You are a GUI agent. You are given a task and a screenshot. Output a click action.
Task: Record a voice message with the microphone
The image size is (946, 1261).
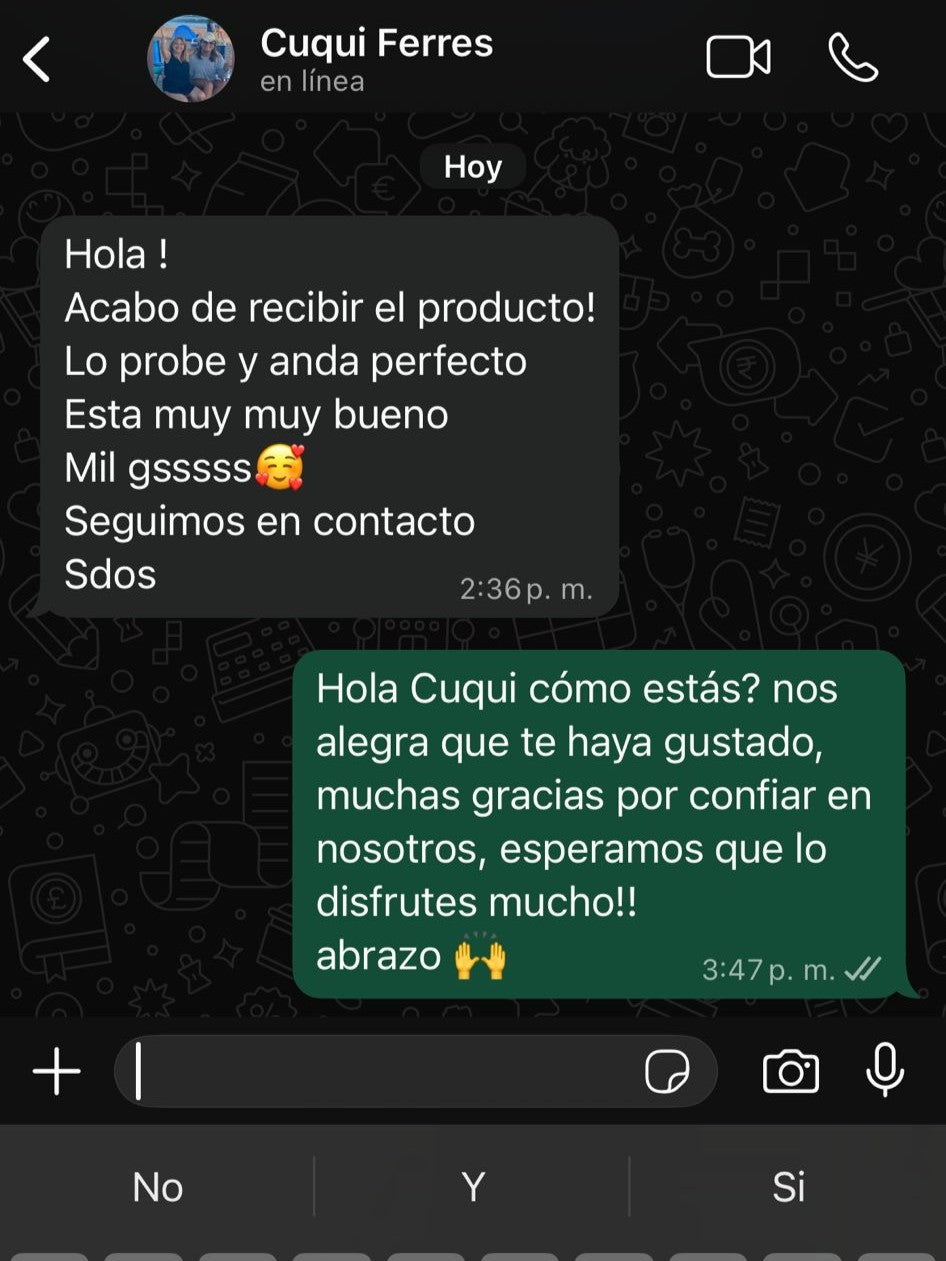pos(885,1070)
